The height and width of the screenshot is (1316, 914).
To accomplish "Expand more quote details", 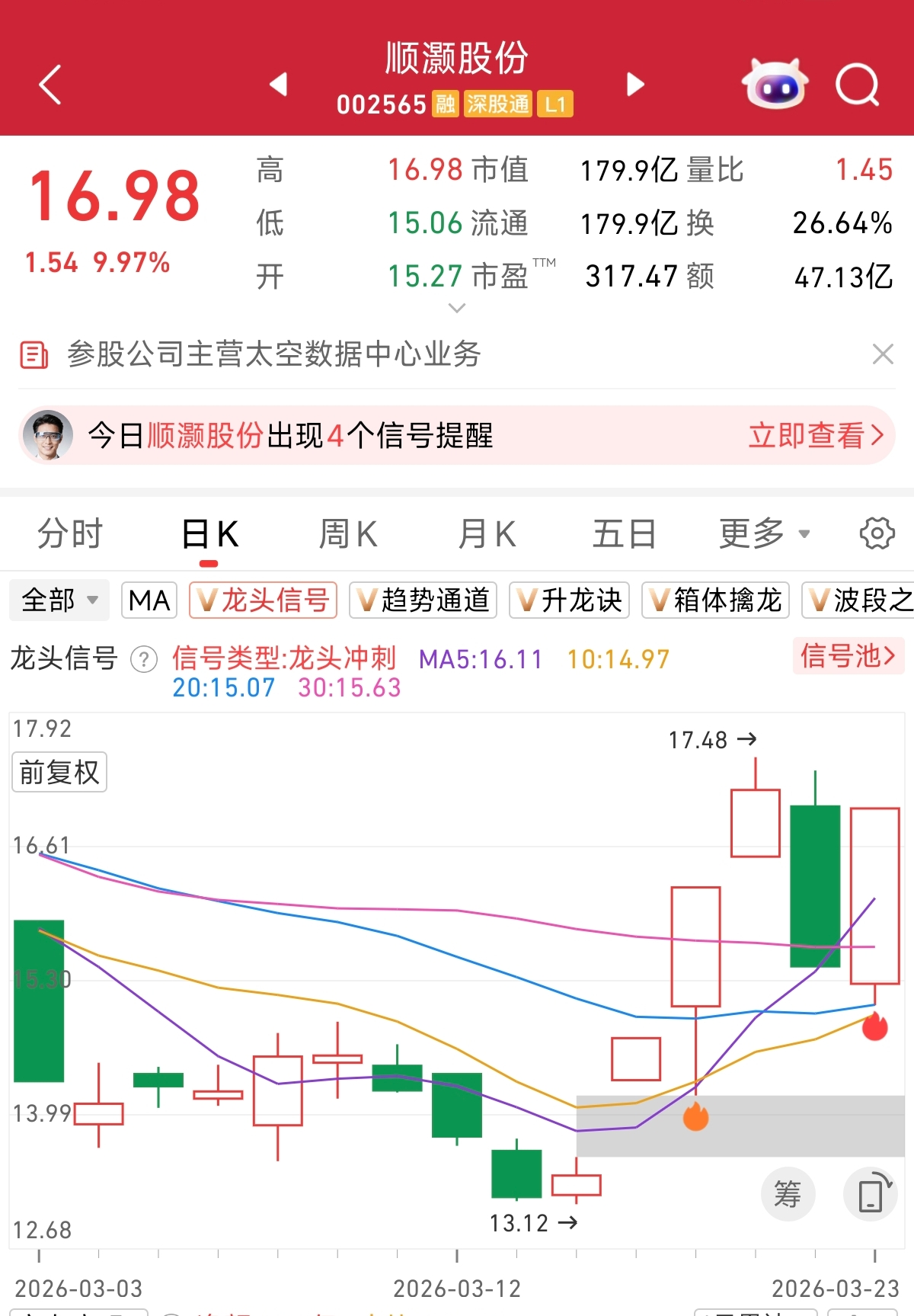I will (457, 308).
